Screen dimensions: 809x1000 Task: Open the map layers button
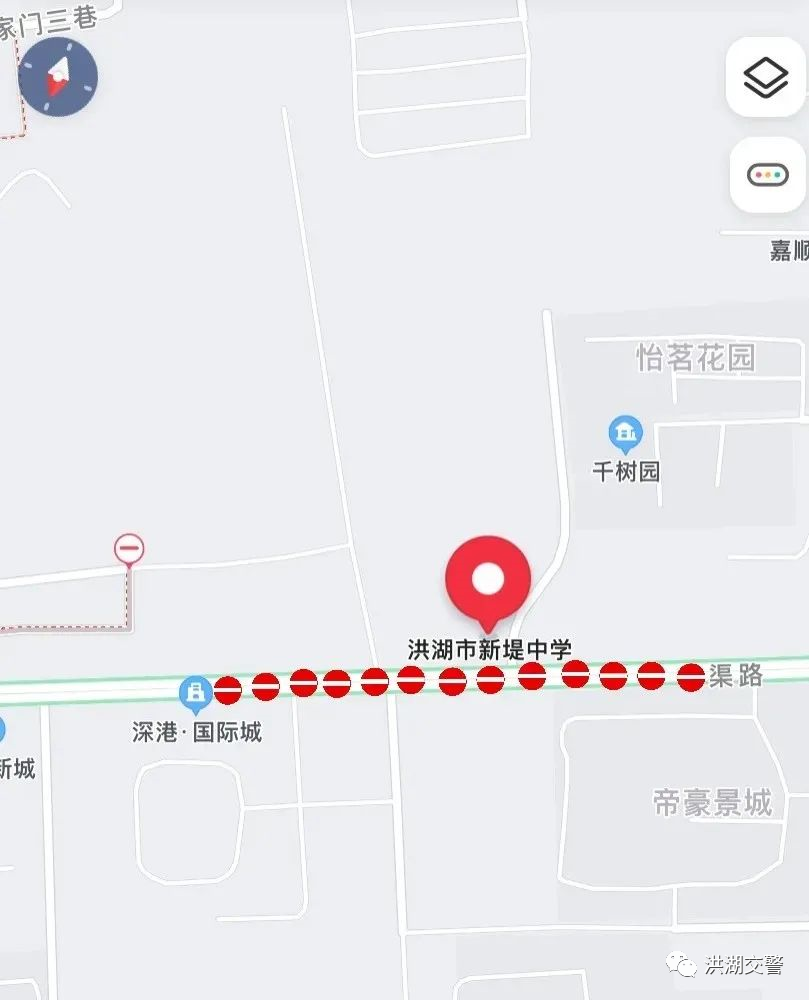tap(766, 76)
